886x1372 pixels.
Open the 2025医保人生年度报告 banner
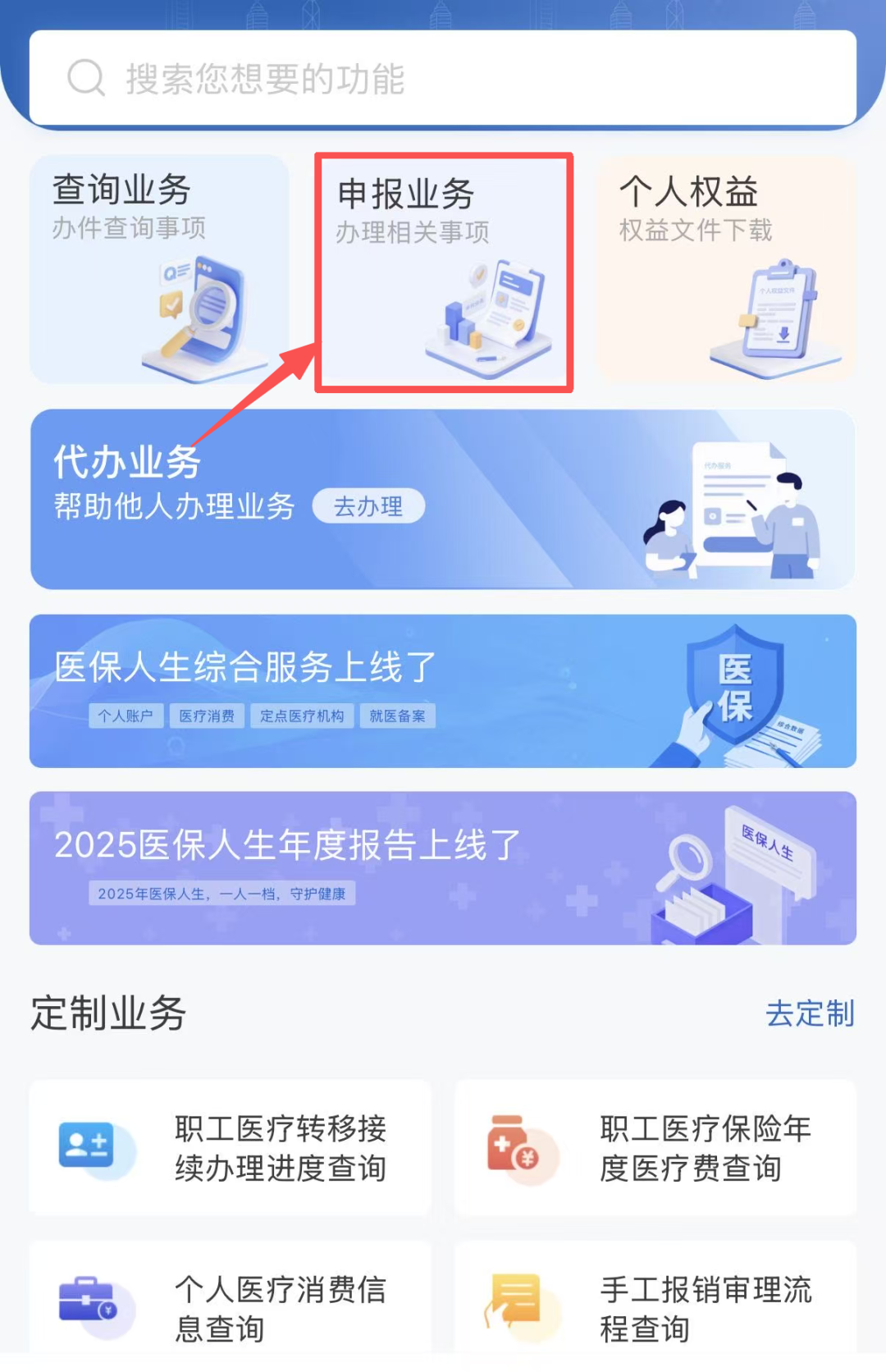(443, 868)
